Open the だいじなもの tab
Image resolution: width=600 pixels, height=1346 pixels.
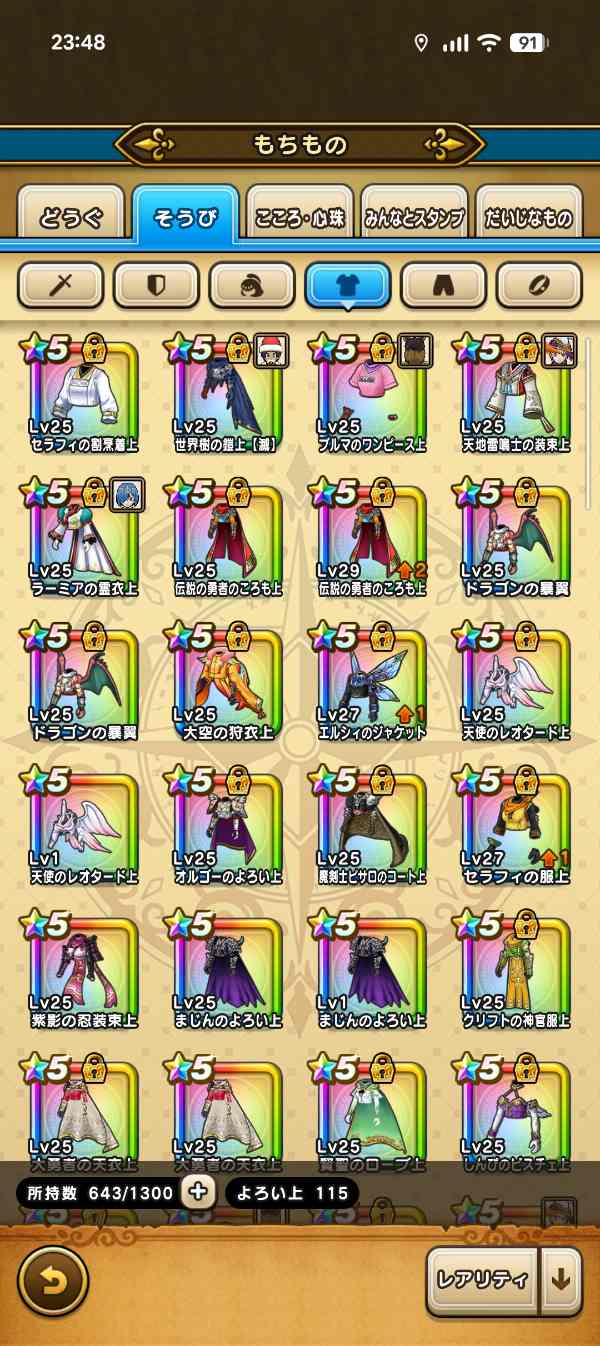pyautogui.click(x=530, y=217)
